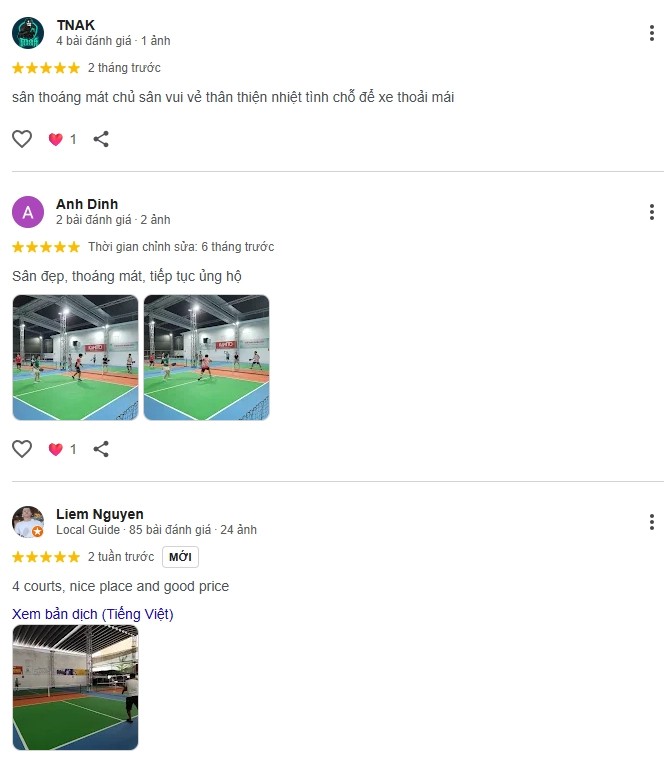View Anh Dinh's first court photo
The image size is (667, 759).
75,357
